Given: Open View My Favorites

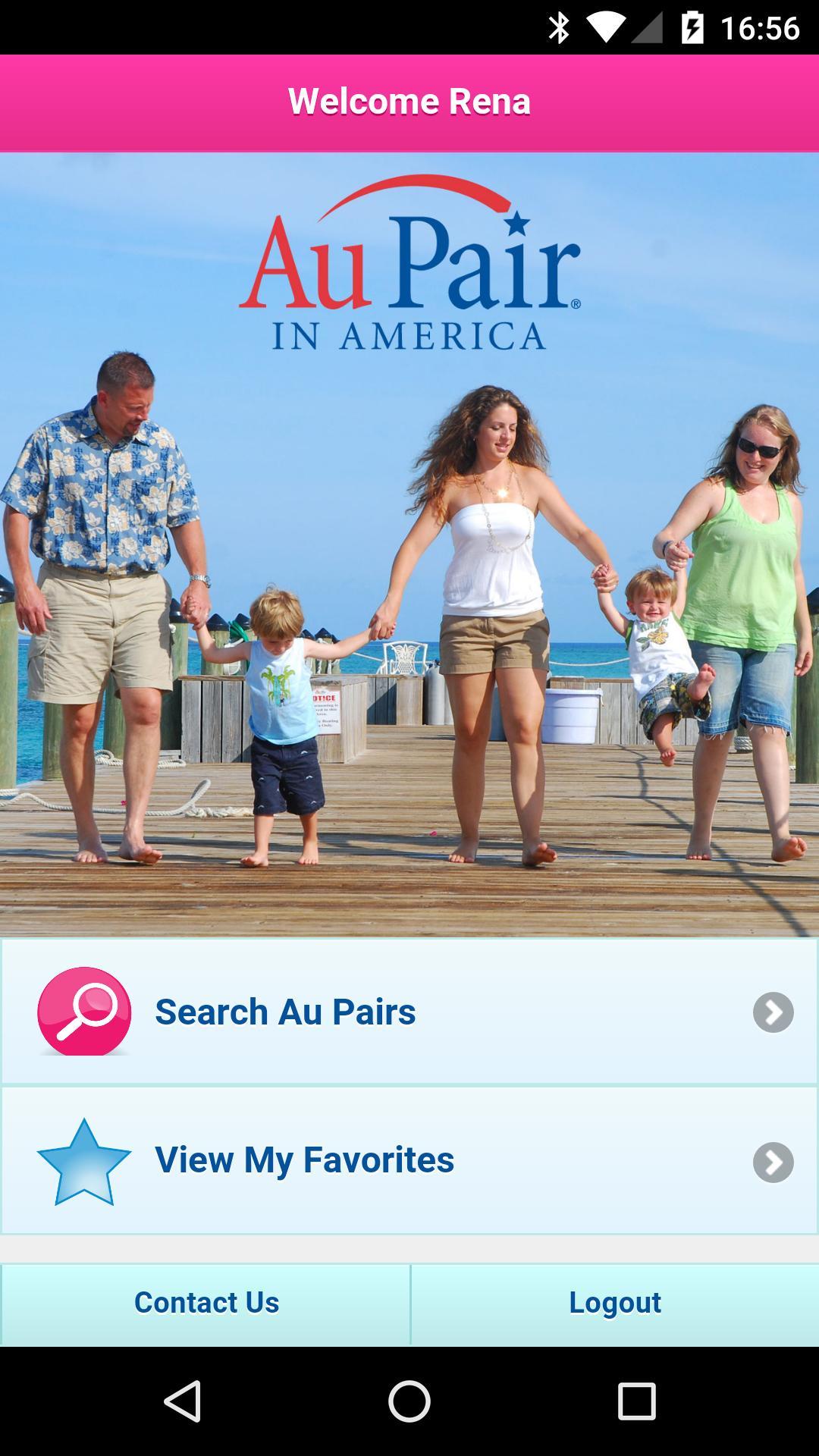Looking at the screenshot, I should 409,1160.
